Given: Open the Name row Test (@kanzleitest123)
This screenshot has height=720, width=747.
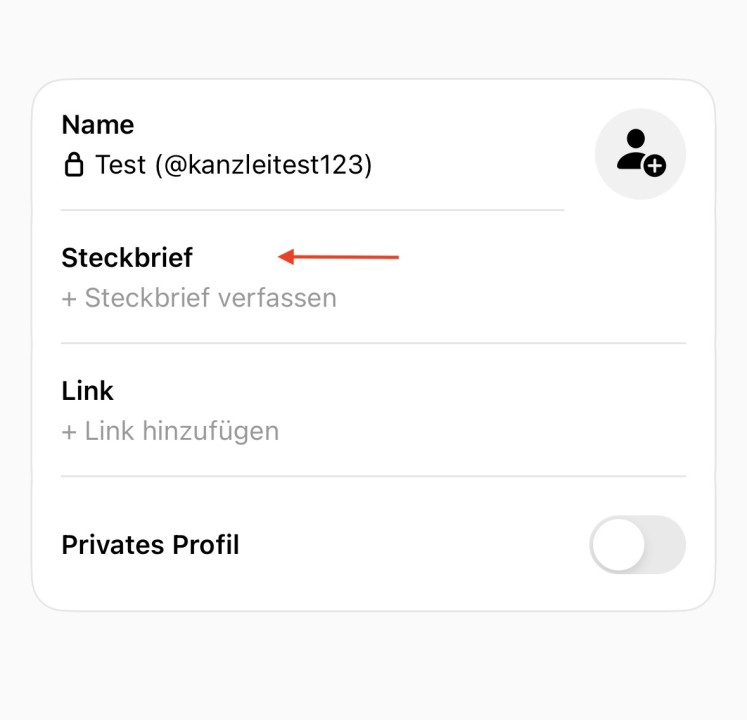Looking at the screenshot, I should pos(232,165).
